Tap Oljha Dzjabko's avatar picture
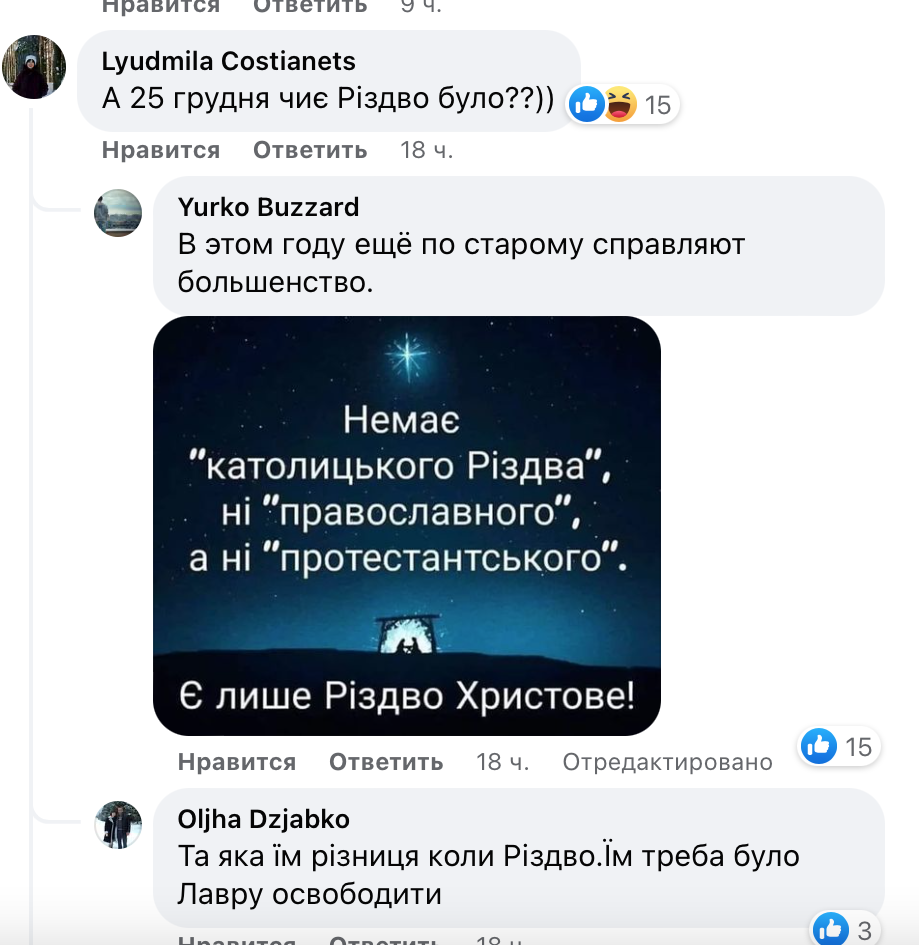Image resolution: width=919 pixels, height=945 pixels. pyautogui.click(x=118, y=825)
